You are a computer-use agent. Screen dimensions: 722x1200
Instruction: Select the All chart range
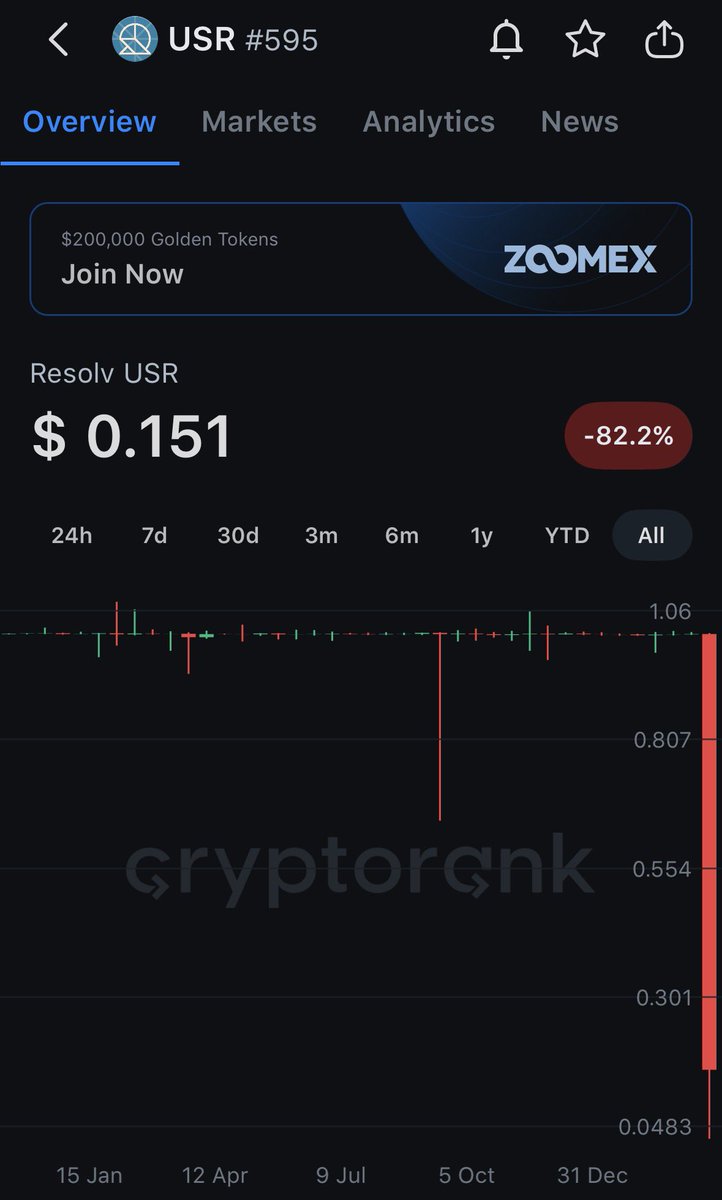click(x=651, y=535)
